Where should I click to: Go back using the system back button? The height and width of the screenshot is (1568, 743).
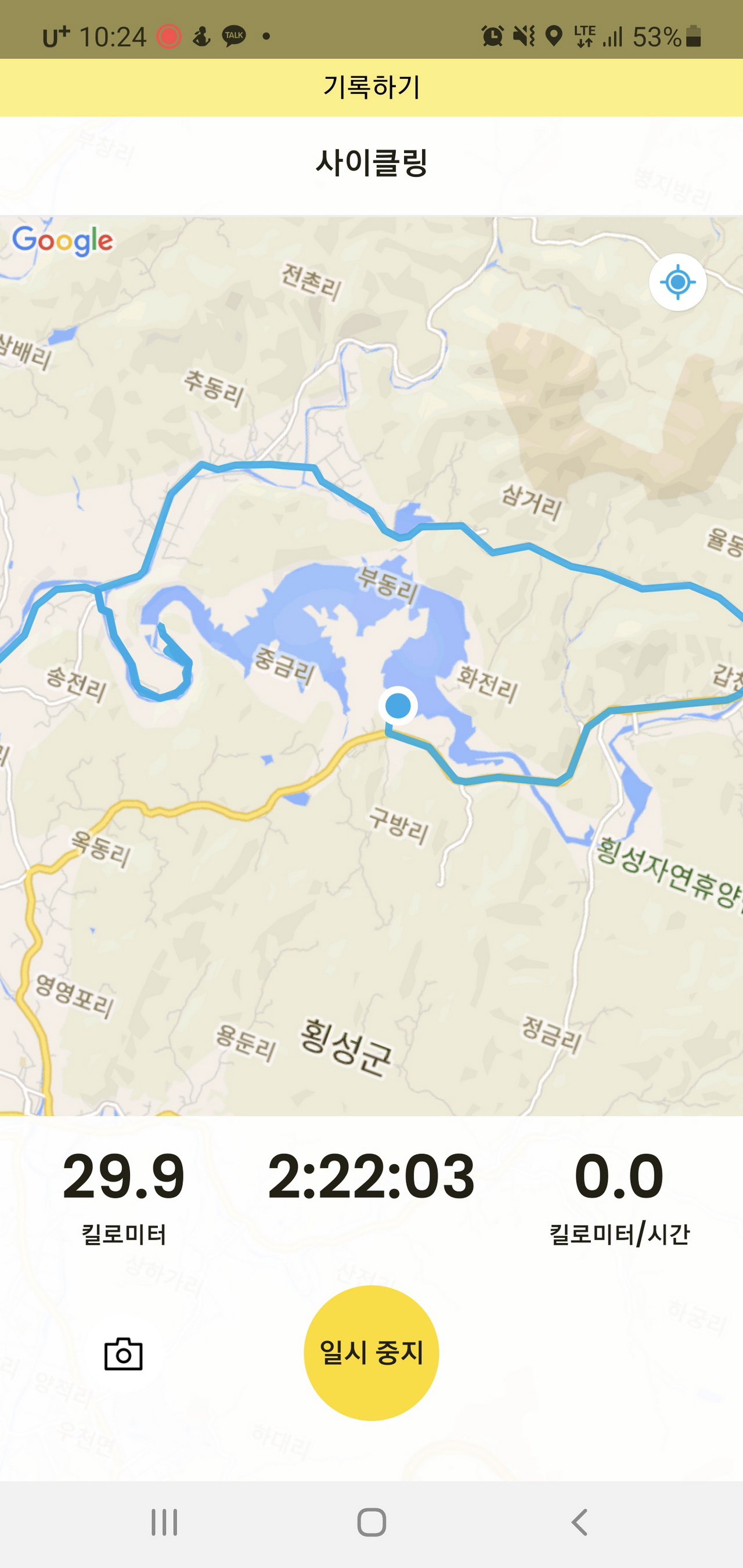coord(579,1522)
